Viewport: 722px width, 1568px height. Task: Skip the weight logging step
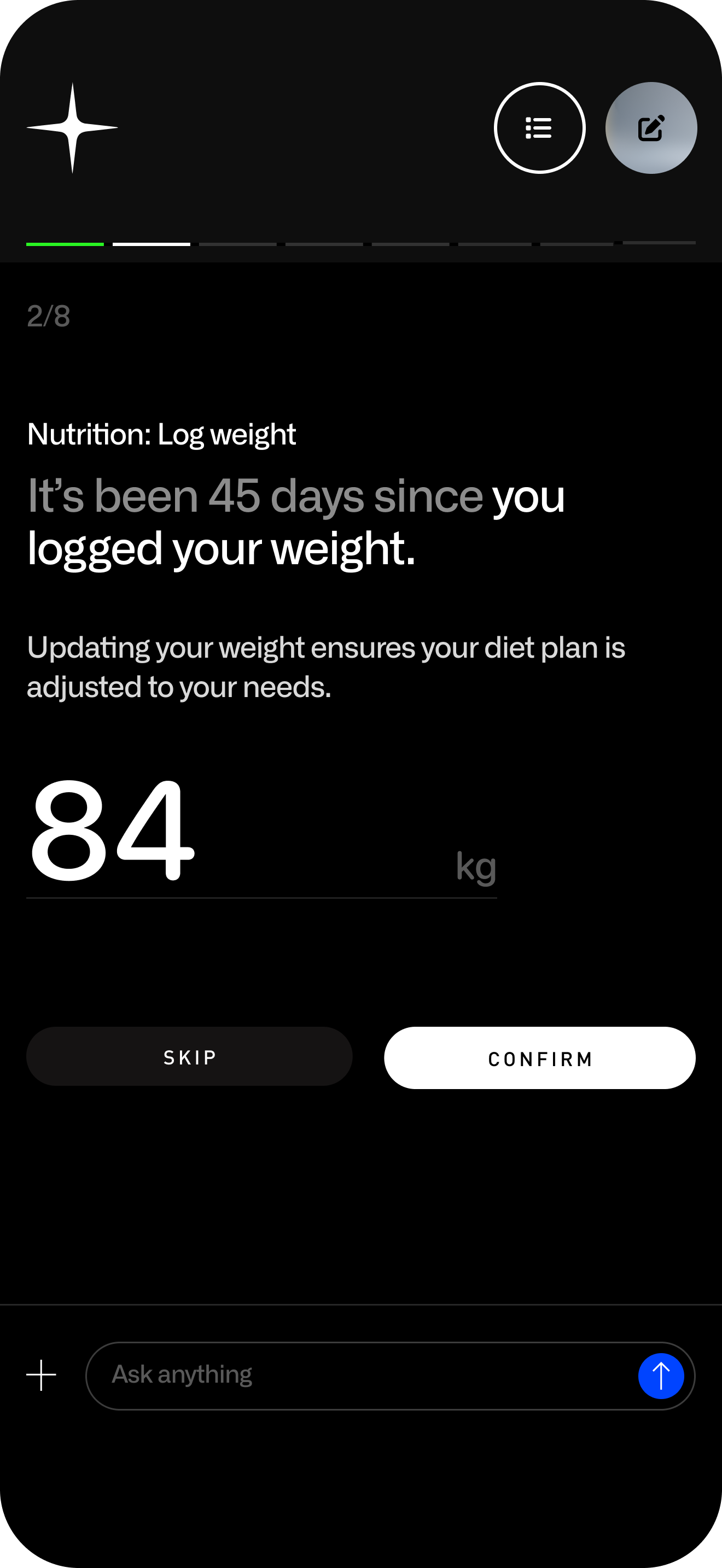[x=189, y=1056]
